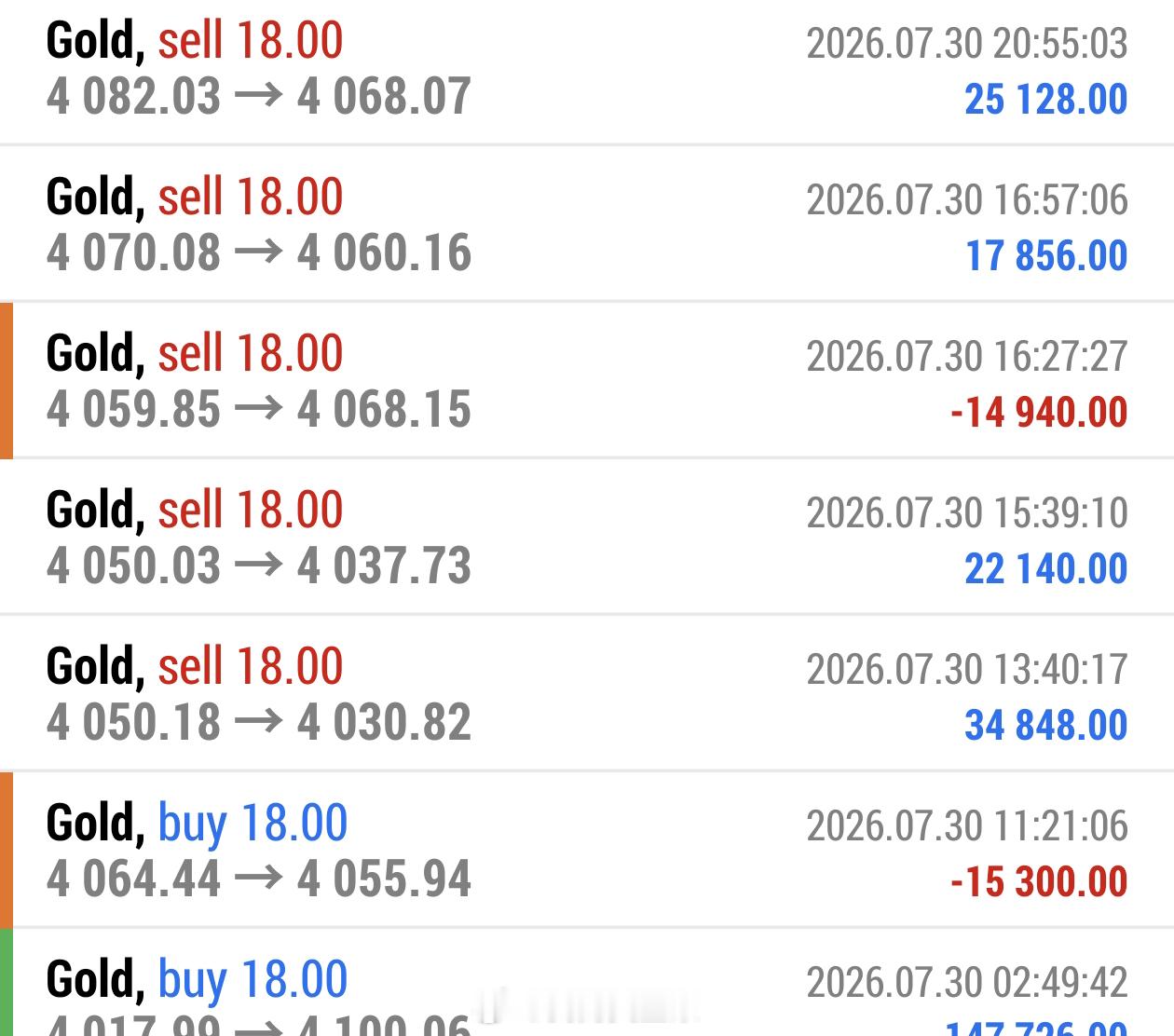
Task: Open the Gold sell trade with profit 17 856.00
Action: (x=587, y=224)
